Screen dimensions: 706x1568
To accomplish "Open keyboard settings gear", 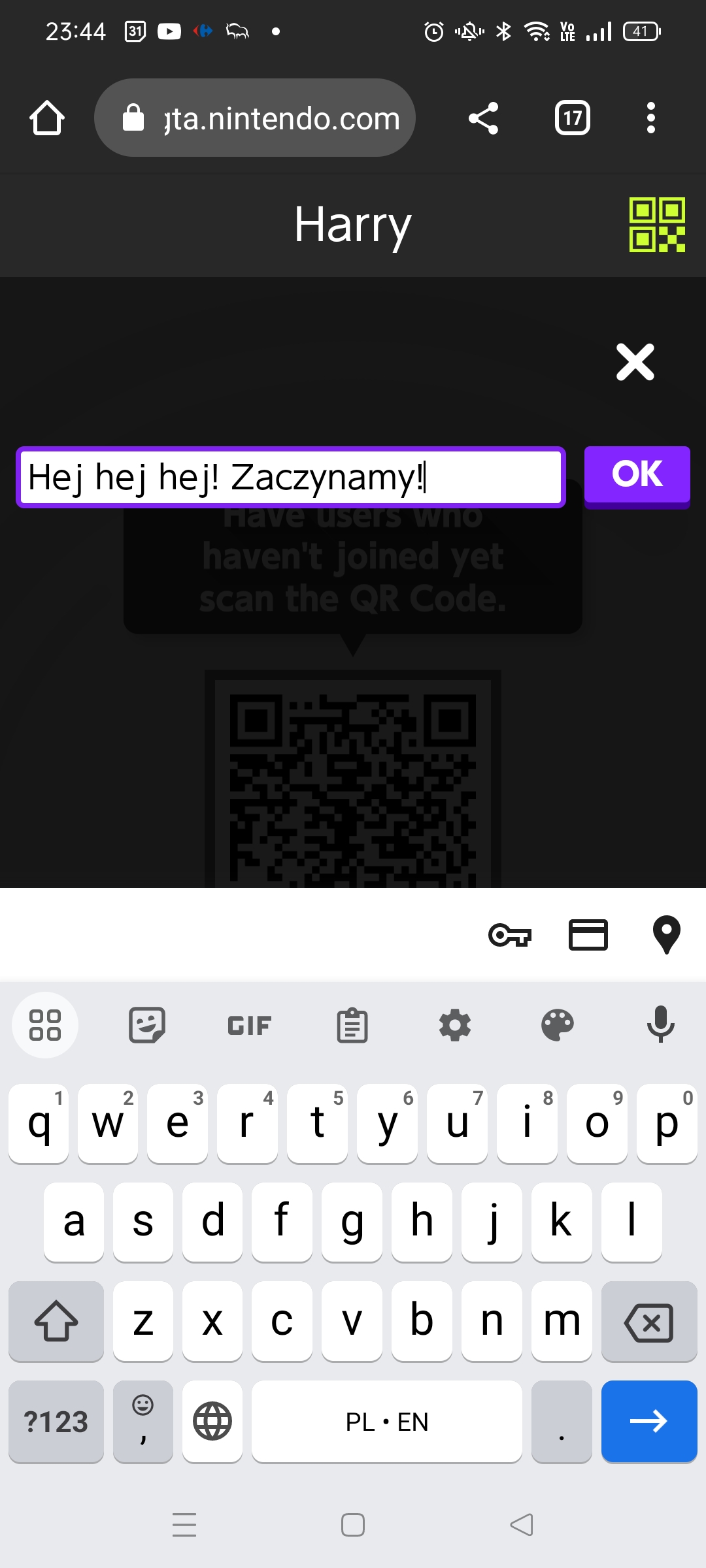I will [x=455, y=1025].
